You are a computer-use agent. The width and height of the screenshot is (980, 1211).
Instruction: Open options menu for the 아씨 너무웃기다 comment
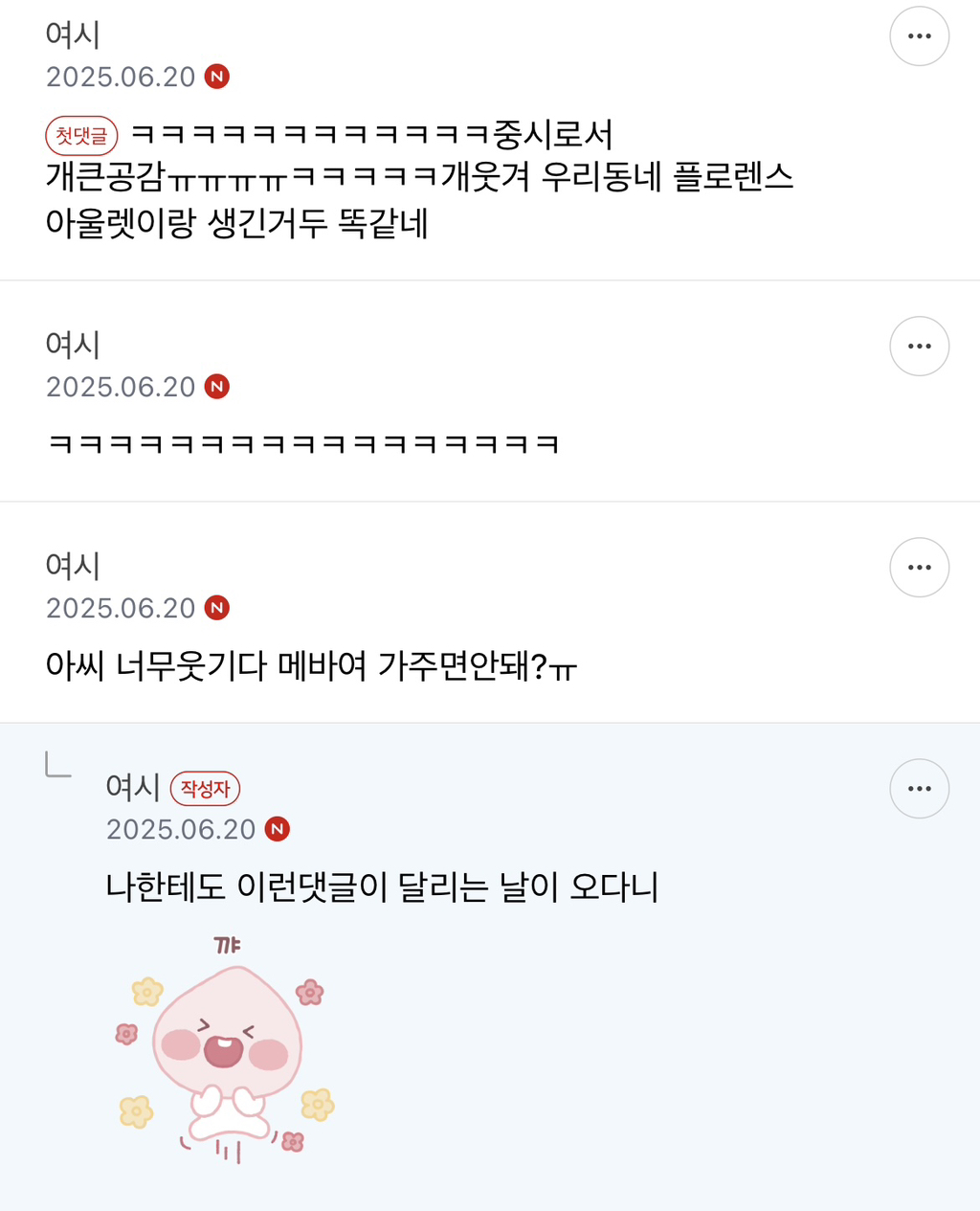(x=919, y=568)
